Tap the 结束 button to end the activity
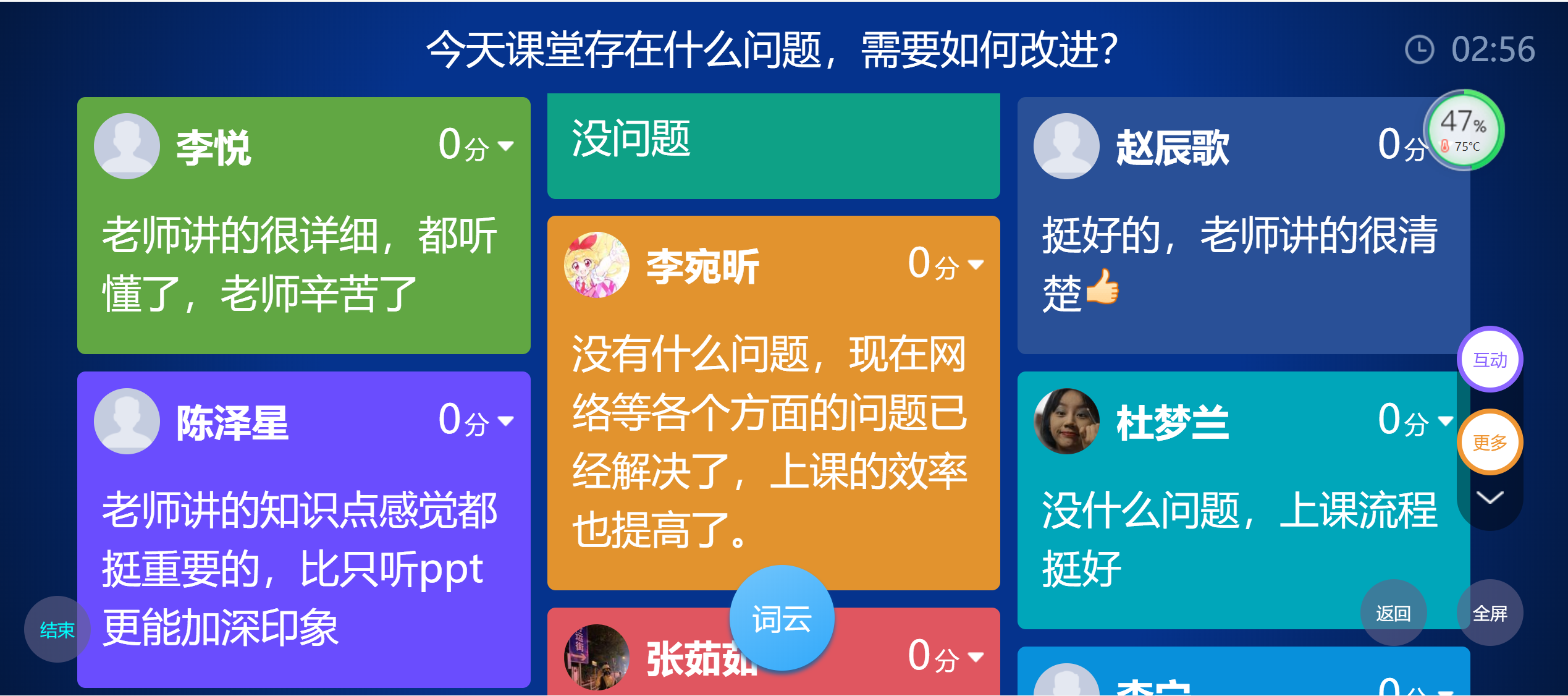 coord(57,629)
